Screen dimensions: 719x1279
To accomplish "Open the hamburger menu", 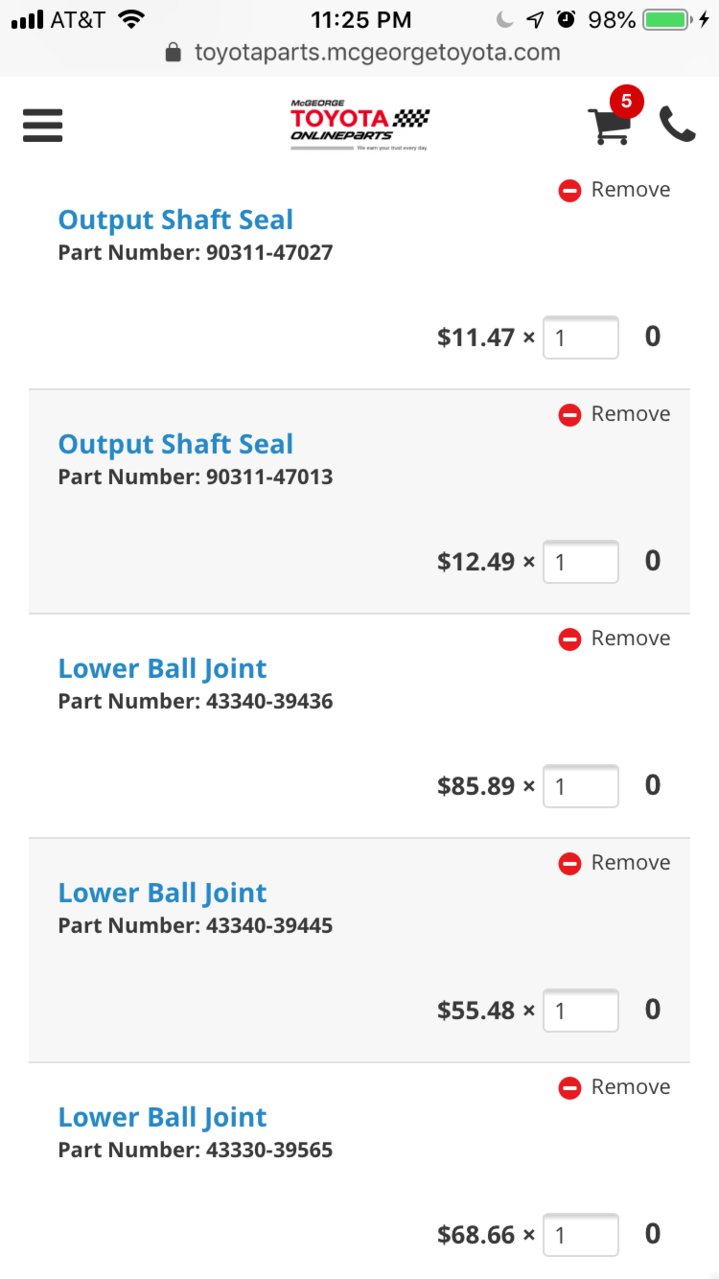I will point(42,125).
